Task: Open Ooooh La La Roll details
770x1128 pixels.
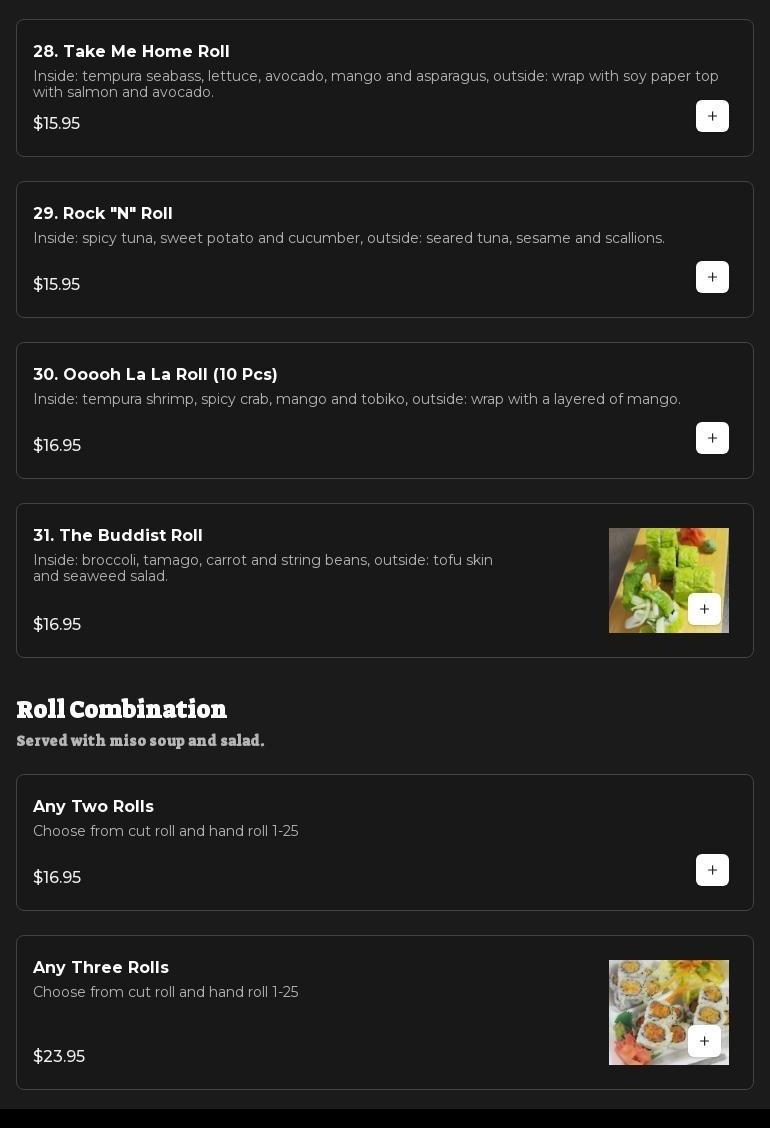Action: (x=155, y=375)
